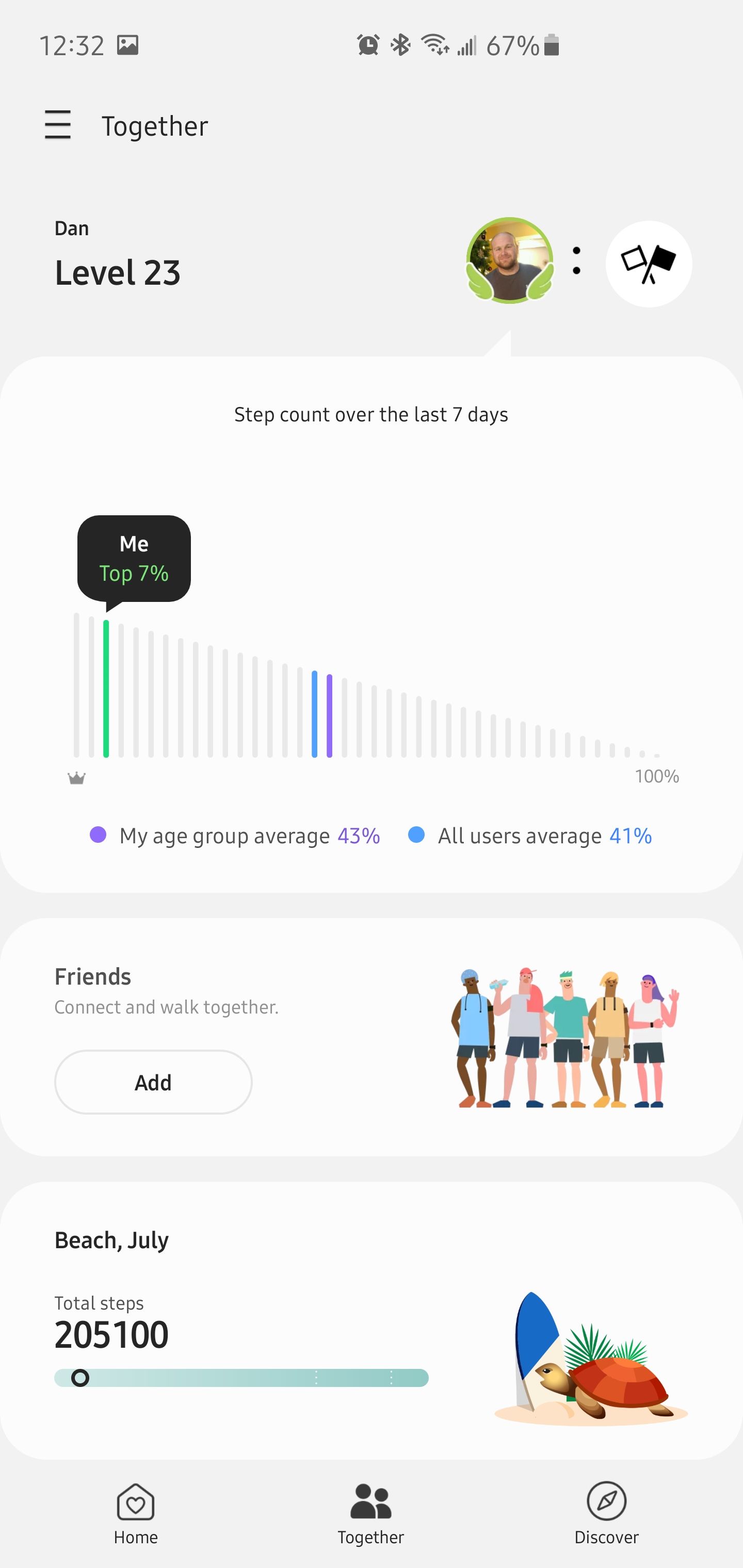Open the Beach, July challenge card

click(370, 1321)
